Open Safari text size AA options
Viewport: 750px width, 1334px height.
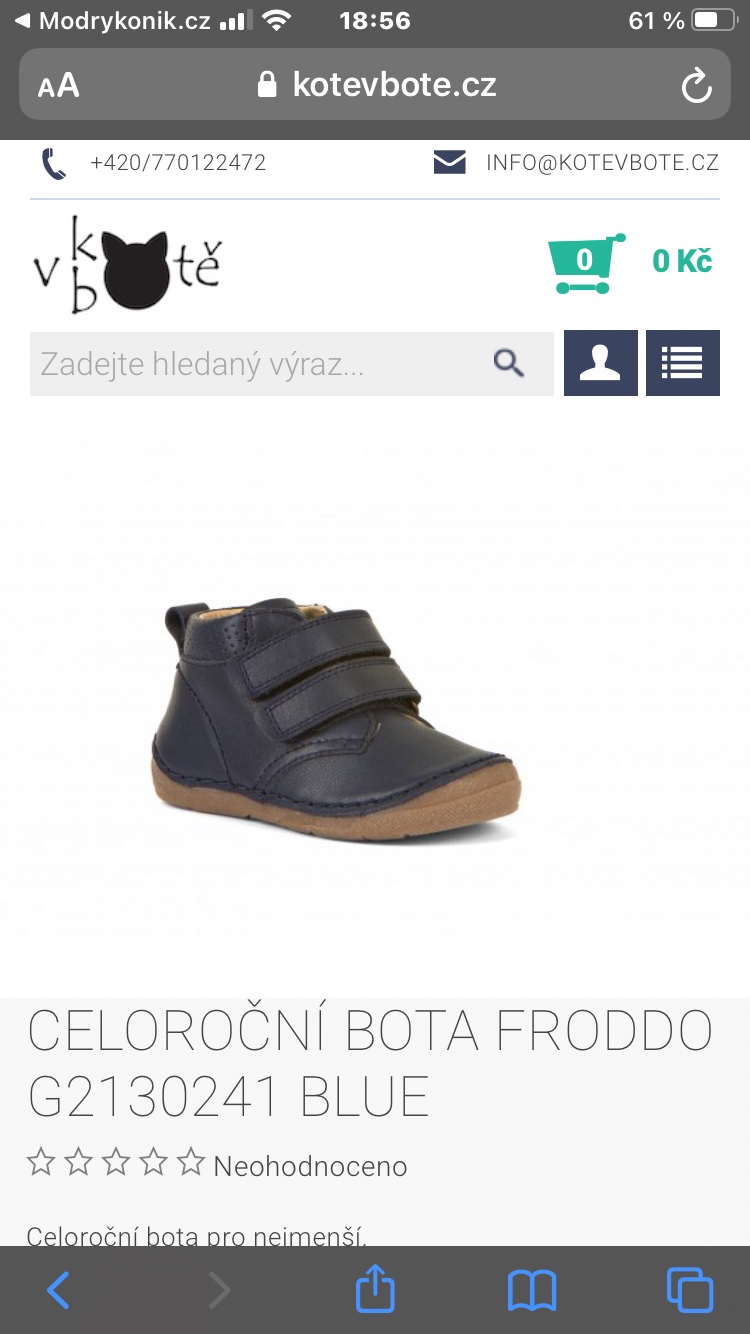click(x=59, y=86)
